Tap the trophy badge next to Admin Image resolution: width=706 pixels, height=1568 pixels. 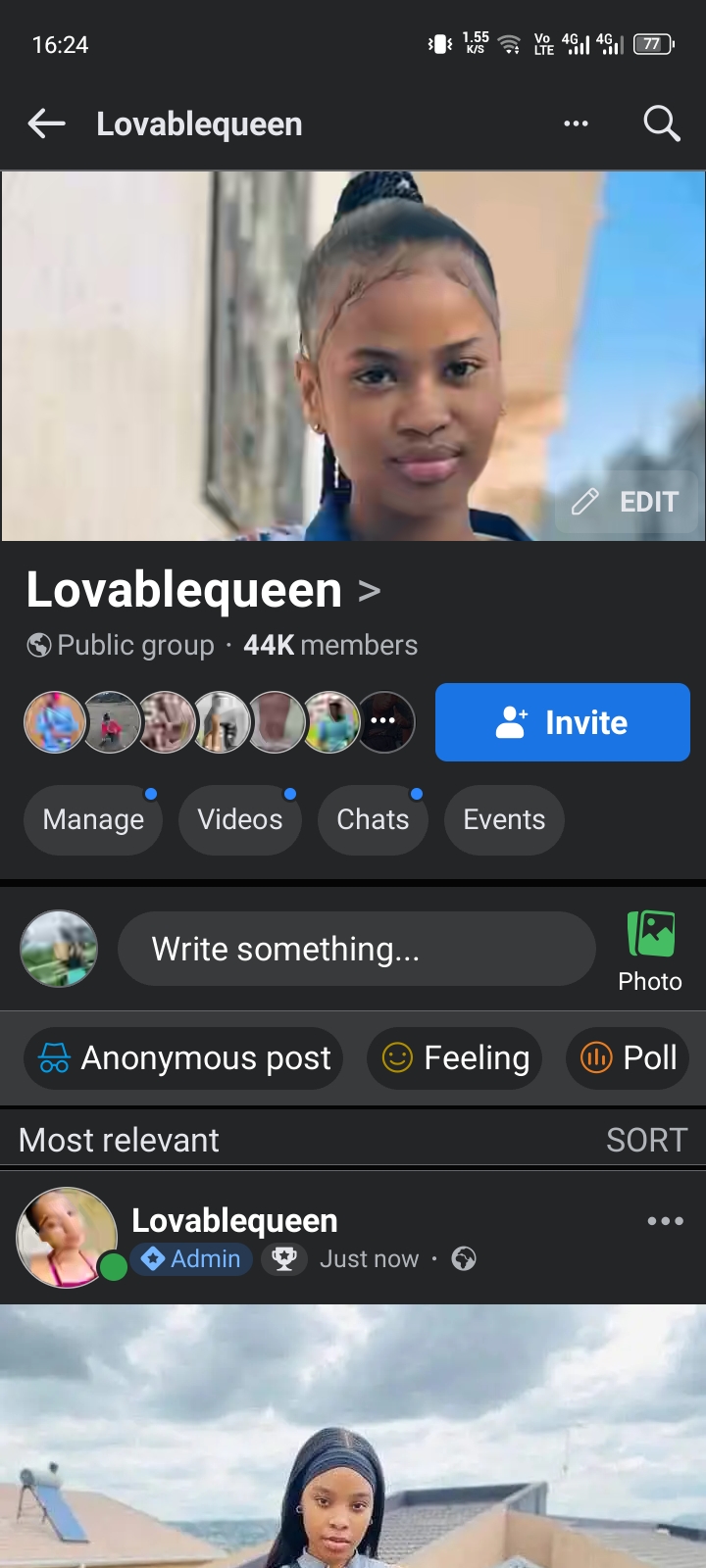coord(284,1258)
